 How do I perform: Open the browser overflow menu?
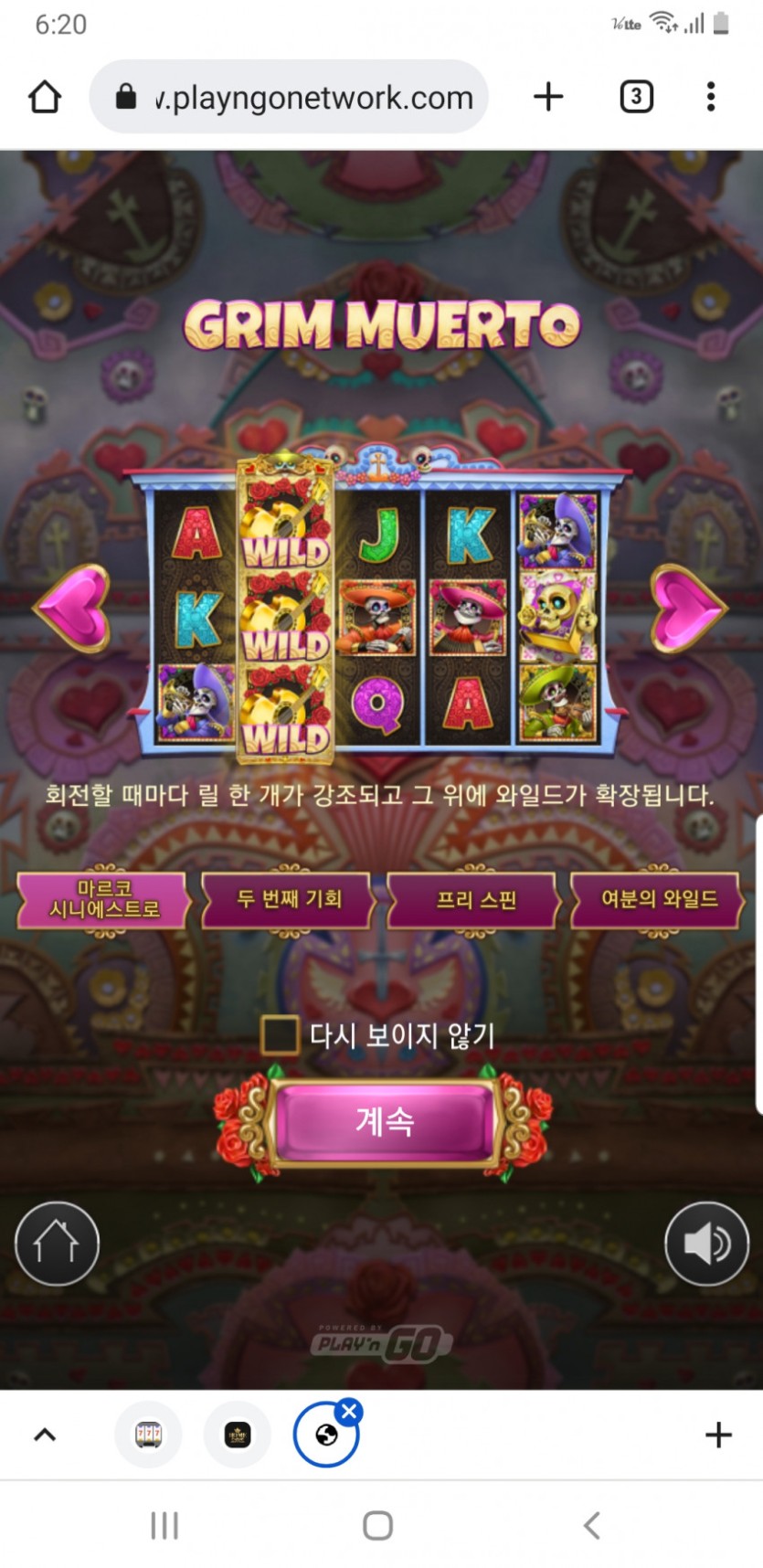click(x=710, y=97)
